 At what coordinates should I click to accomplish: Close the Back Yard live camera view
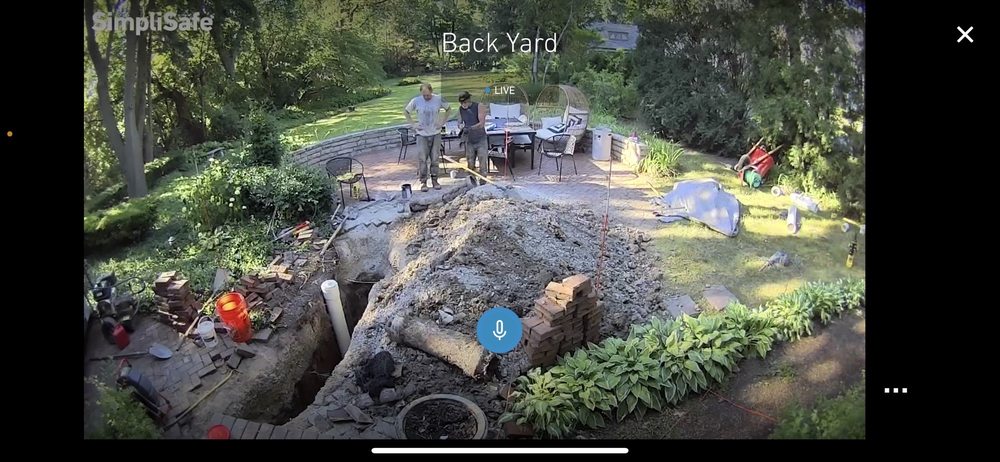coord(964,35)
